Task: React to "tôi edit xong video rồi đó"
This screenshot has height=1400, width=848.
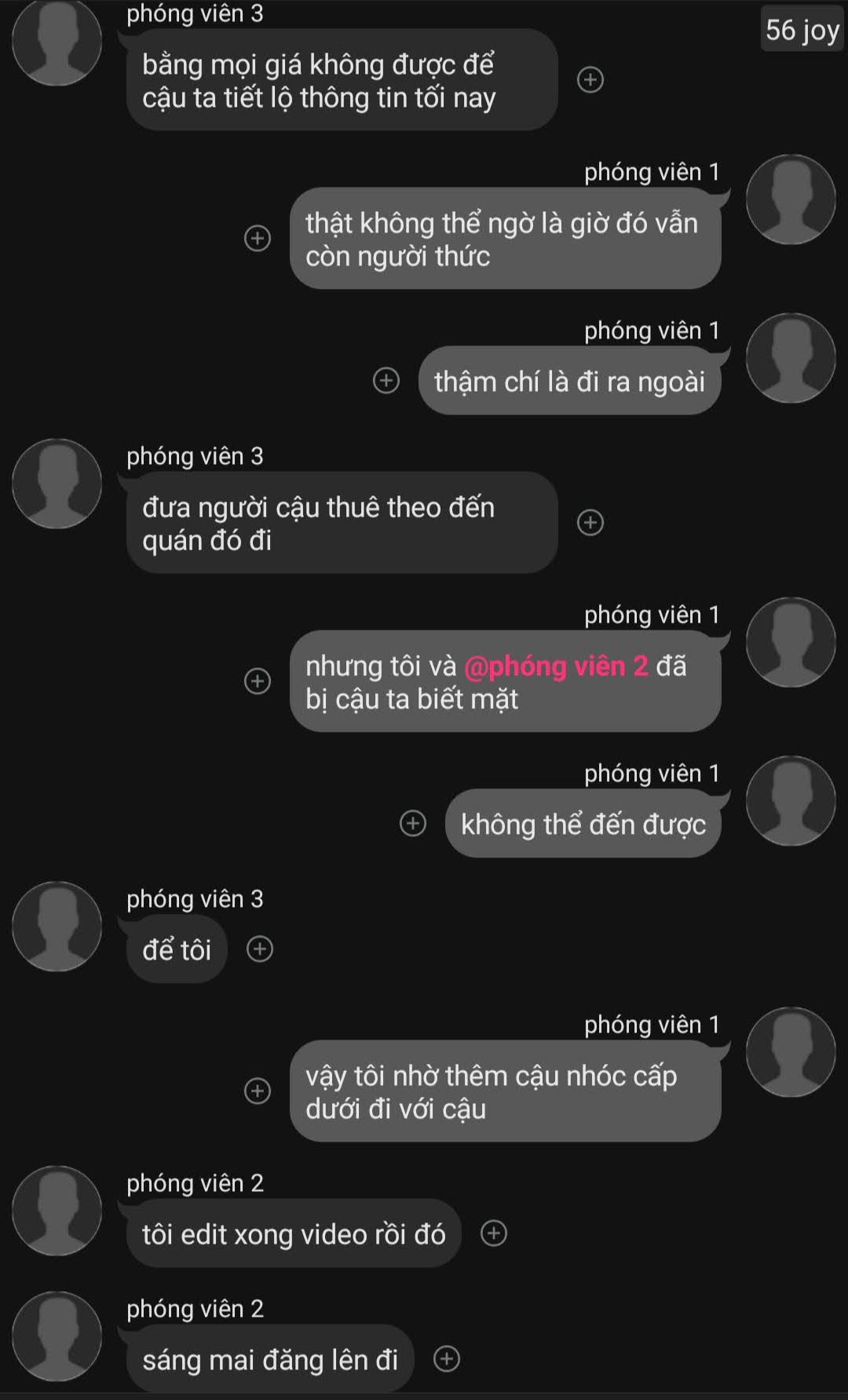Action: [494, 1233]
